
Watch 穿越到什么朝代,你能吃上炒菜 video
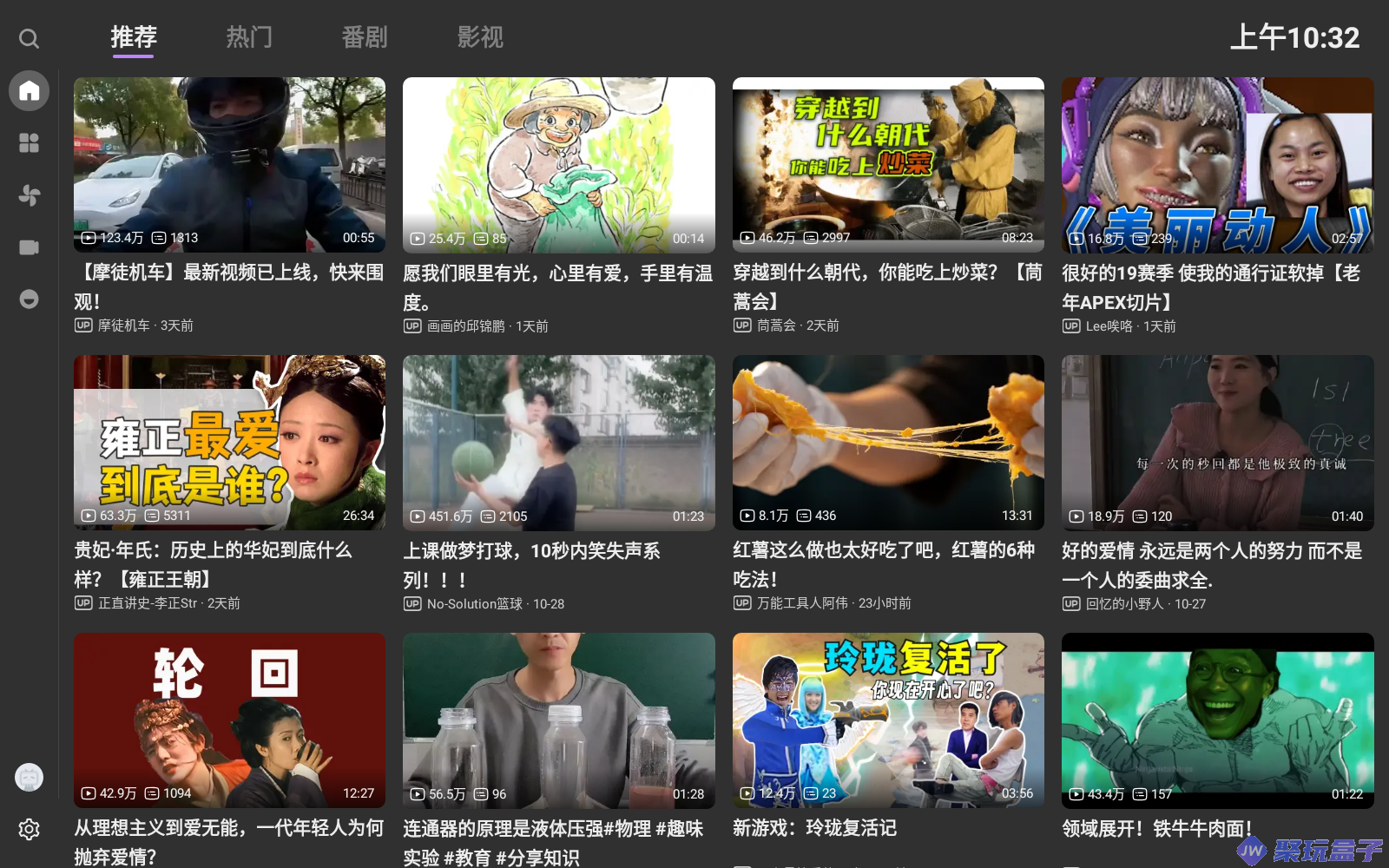tap(888, 165)
